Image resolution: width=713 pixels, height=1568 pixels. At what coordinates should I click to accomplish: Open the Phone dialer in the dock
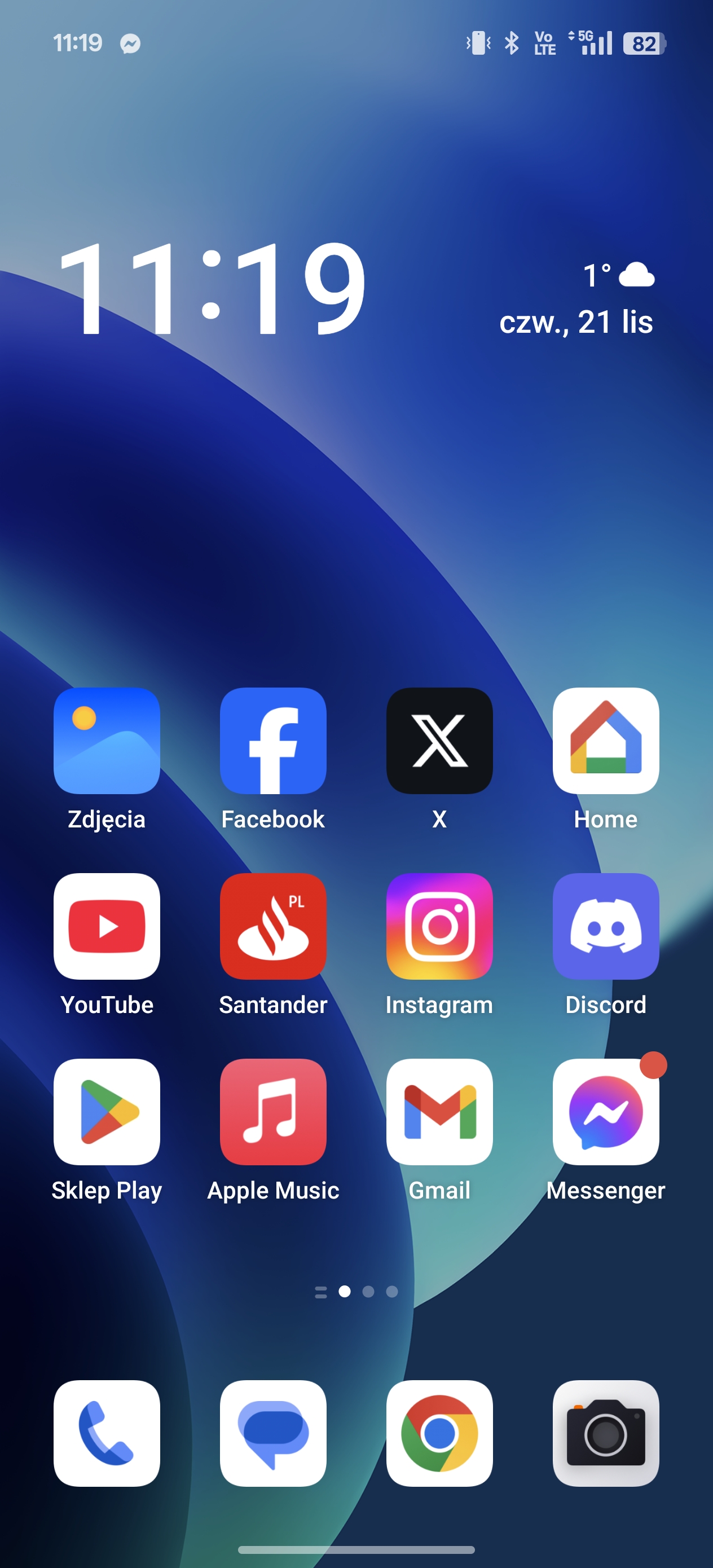click(x=107, y=1433)
